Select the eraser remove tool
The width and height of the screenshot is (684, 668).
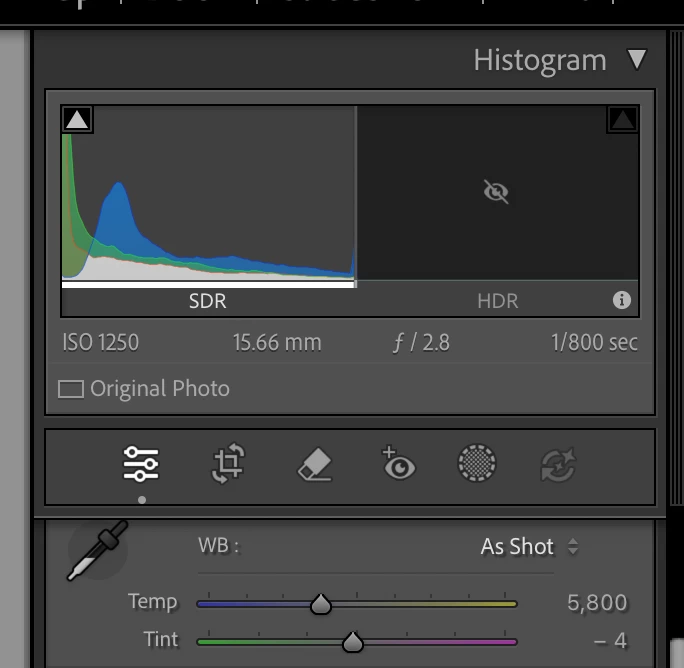(x=315, y=465)
